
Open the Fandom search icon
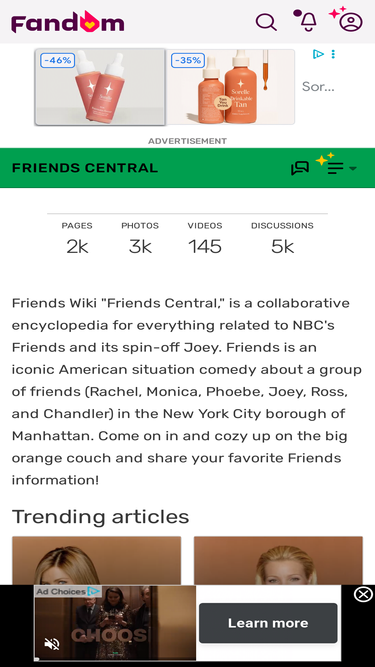point(266,22)
